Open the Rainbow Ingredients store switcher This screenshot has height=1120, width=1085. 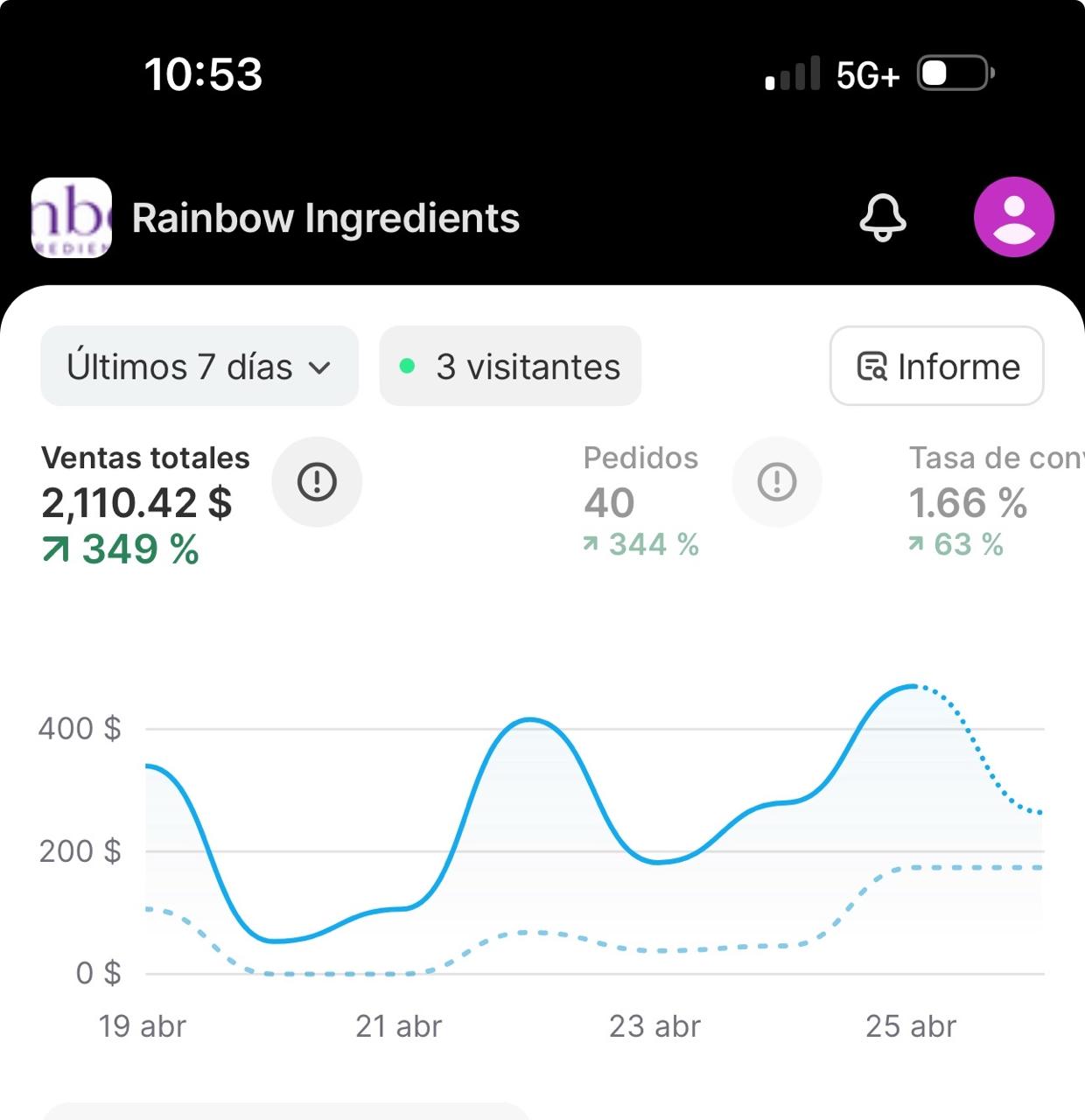276,218
